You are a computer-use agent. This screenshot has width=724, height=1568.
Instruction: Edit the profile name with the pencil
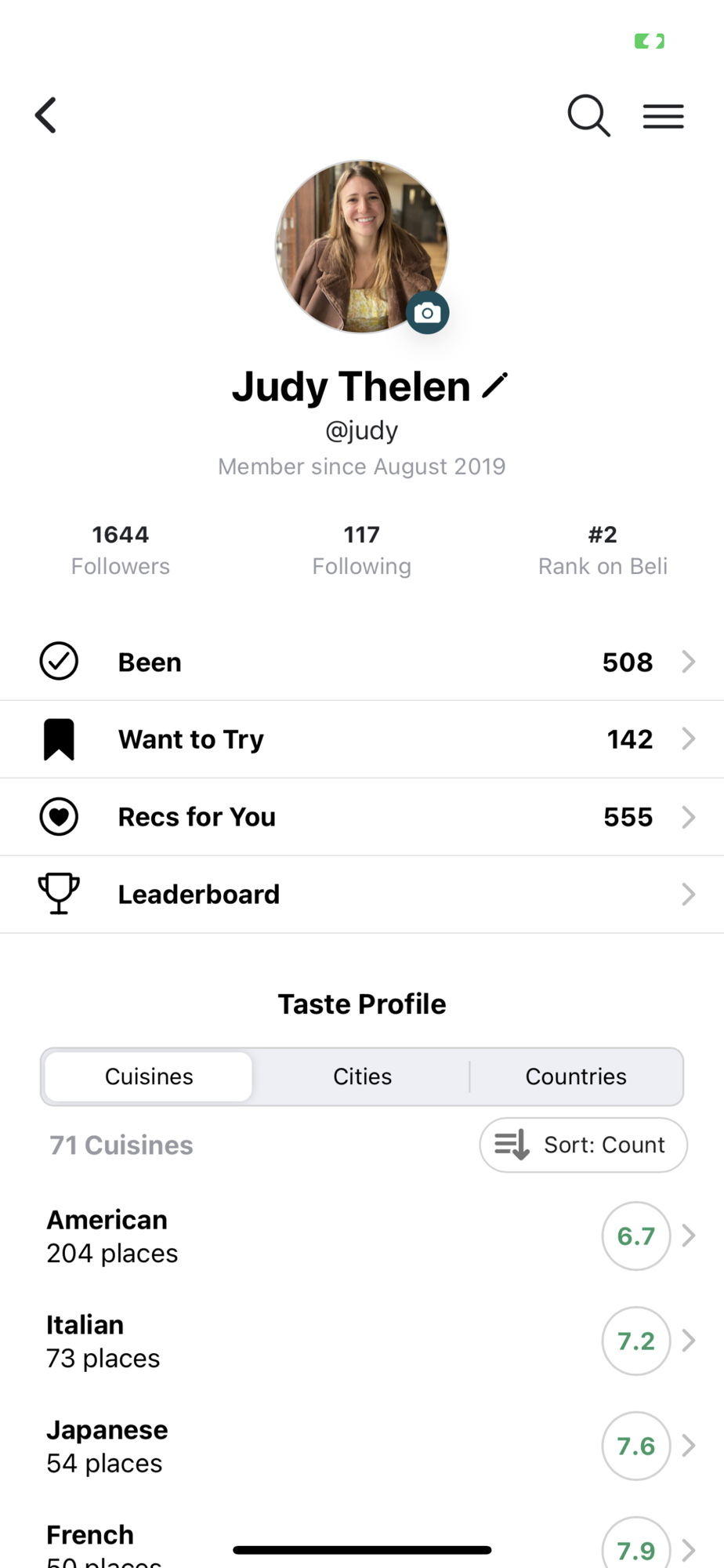point(495,385)
